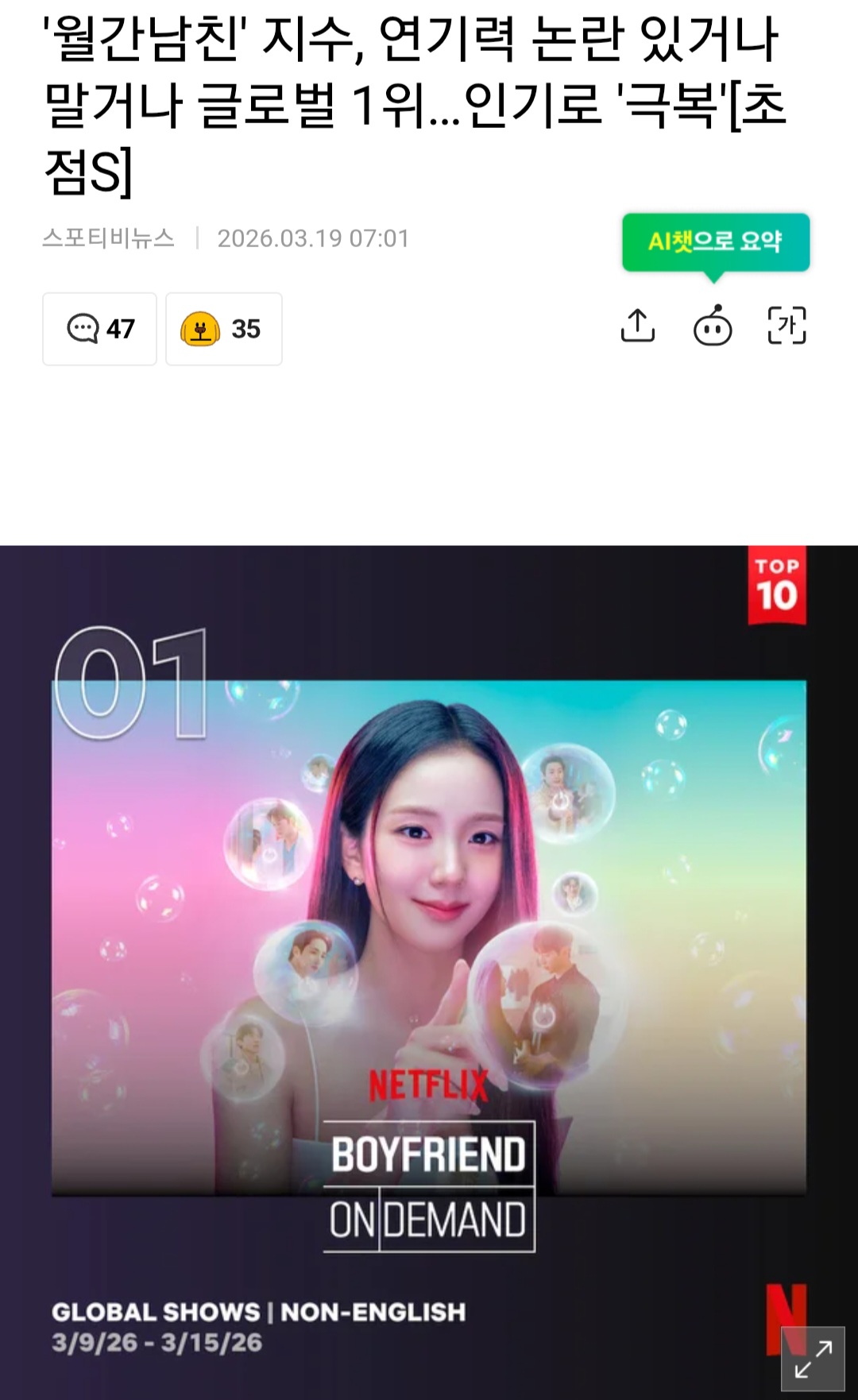Screen dimensions: 858x1400
Task: Select the comment count 47 tab area
Action: [x=99, y=328]
